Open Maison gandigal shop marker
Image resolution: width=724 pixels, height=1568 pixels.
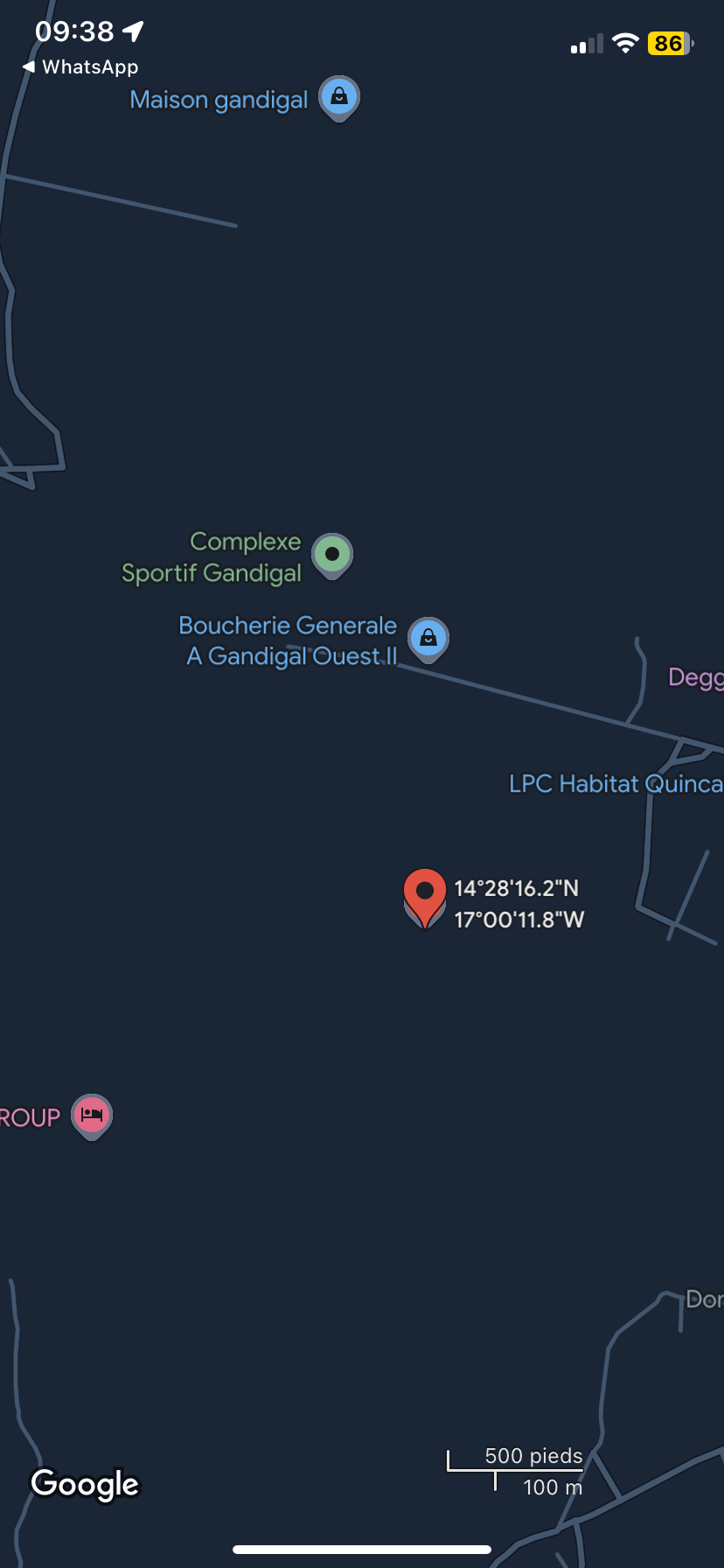(339, 98)
